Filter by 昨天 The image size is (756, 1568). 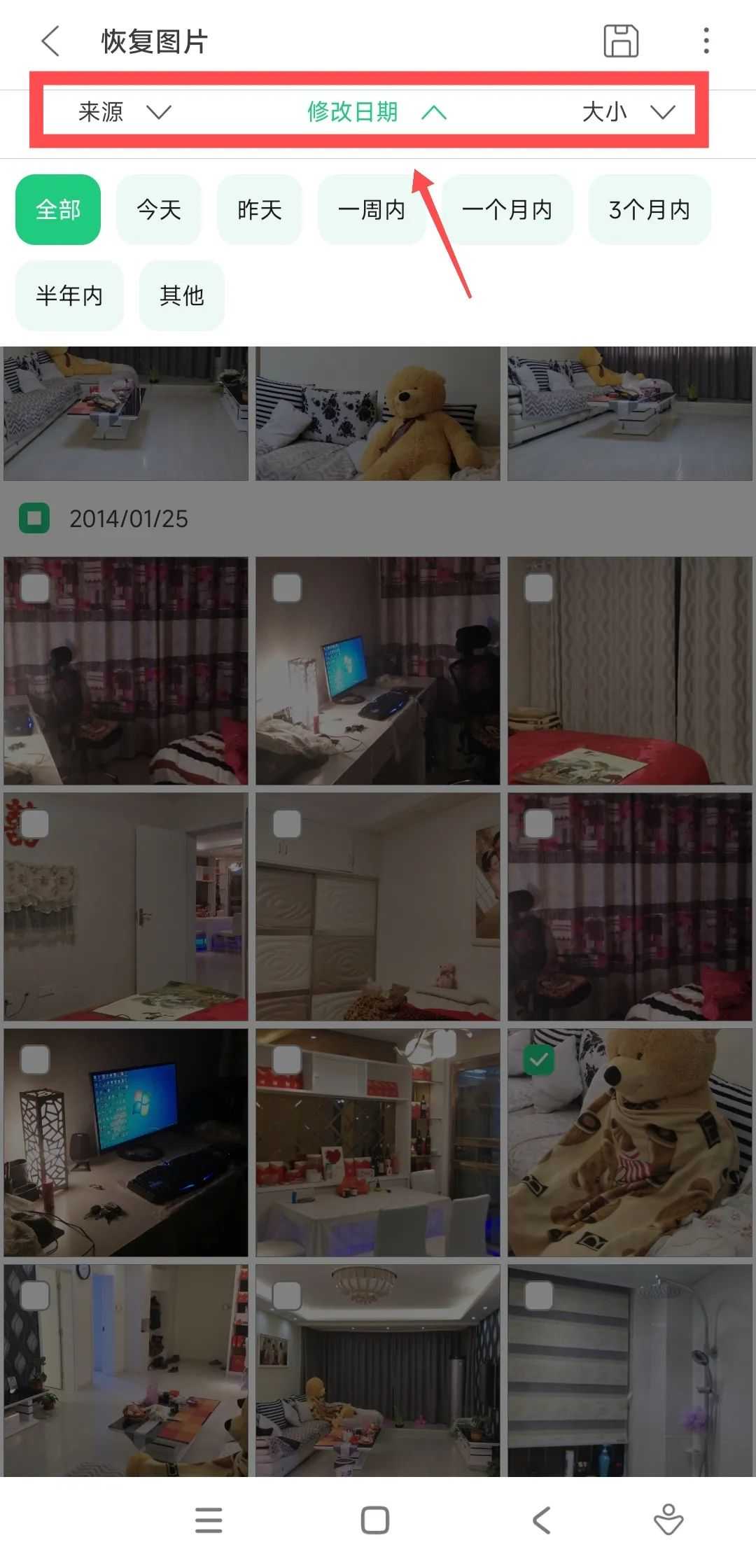coord(260,210)
